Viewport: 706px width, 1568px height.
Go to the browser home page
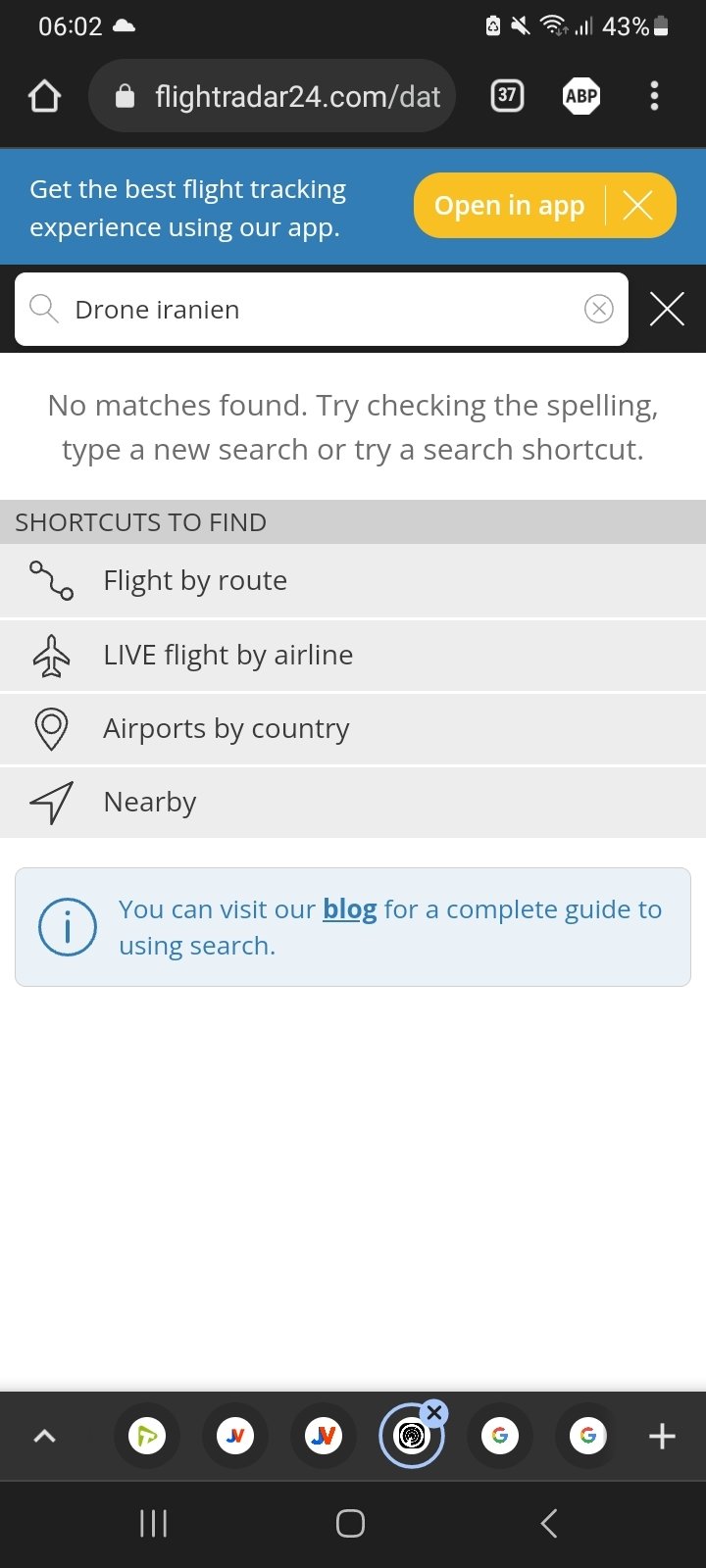click(x=45, y=96)
